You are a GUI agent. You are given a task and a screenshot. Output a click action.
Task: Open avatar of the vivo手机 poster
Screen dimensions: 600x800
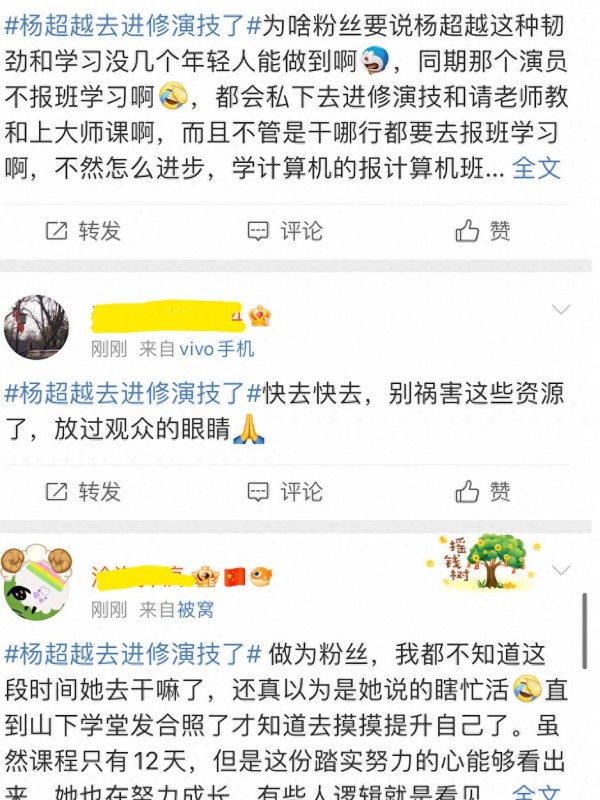(x=37, y=327)
